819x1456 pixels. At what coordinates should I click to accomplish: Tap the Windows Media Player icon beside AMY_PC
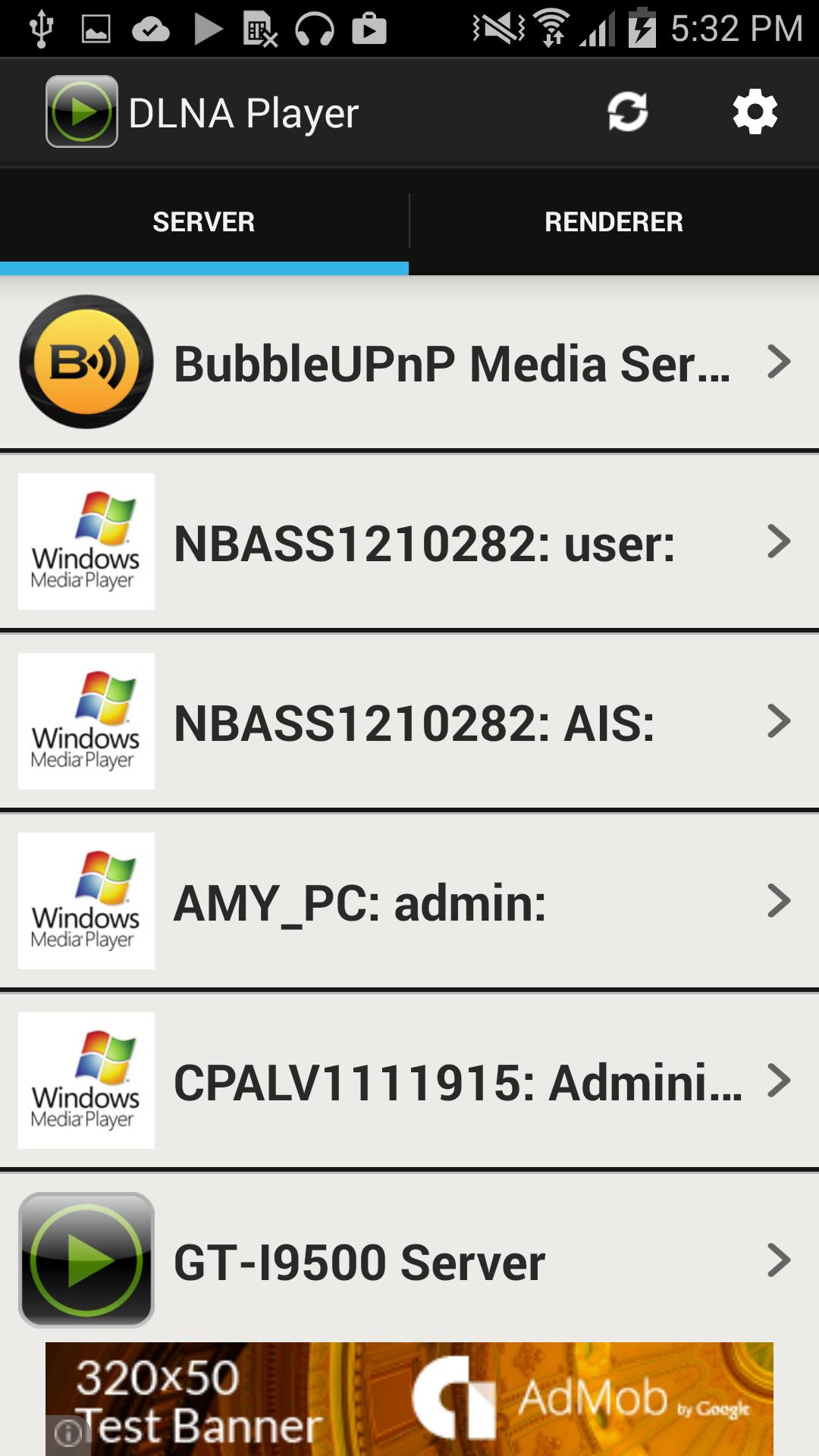tap(86, 901)
